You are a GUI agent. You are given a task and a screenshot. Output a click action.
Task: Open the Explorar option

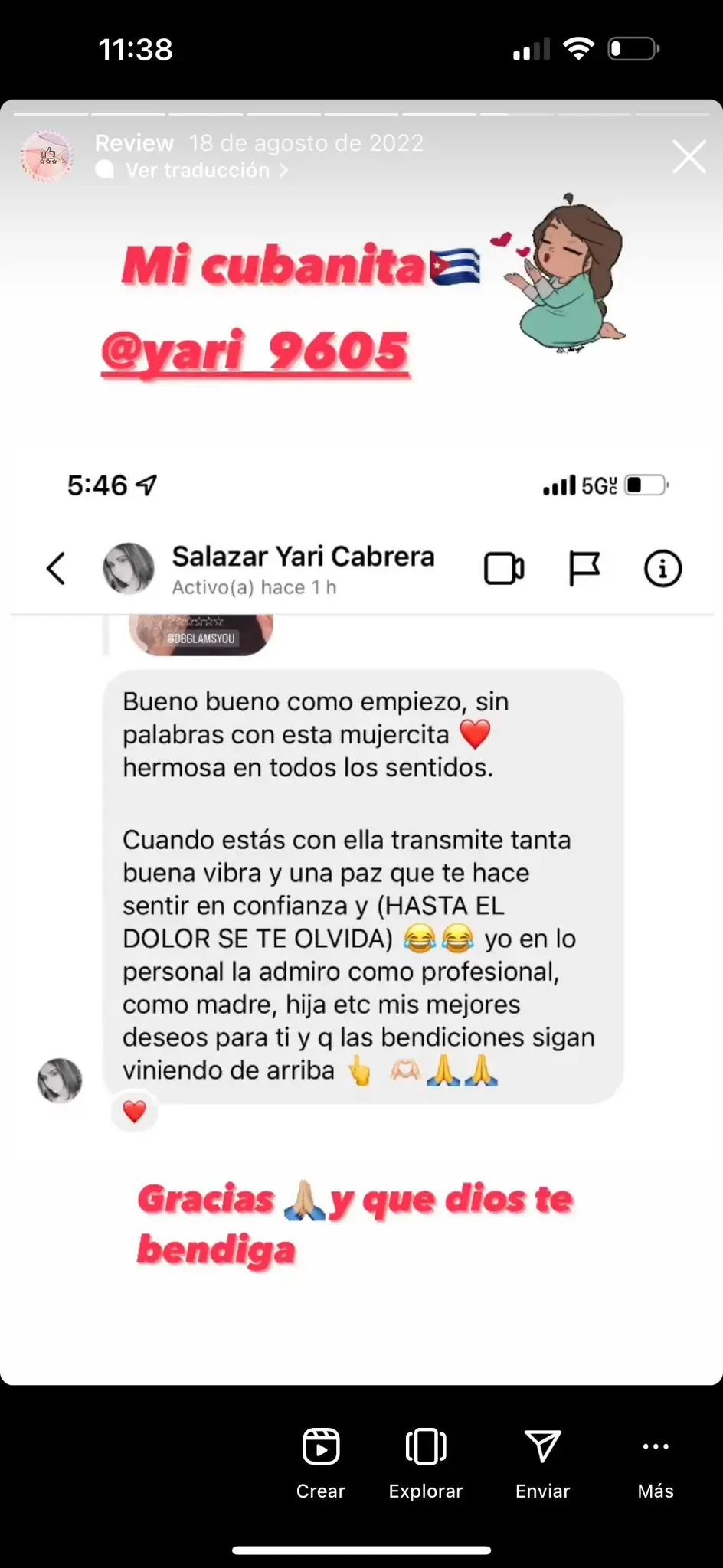pyautogui.click(x=425, y=1462)
